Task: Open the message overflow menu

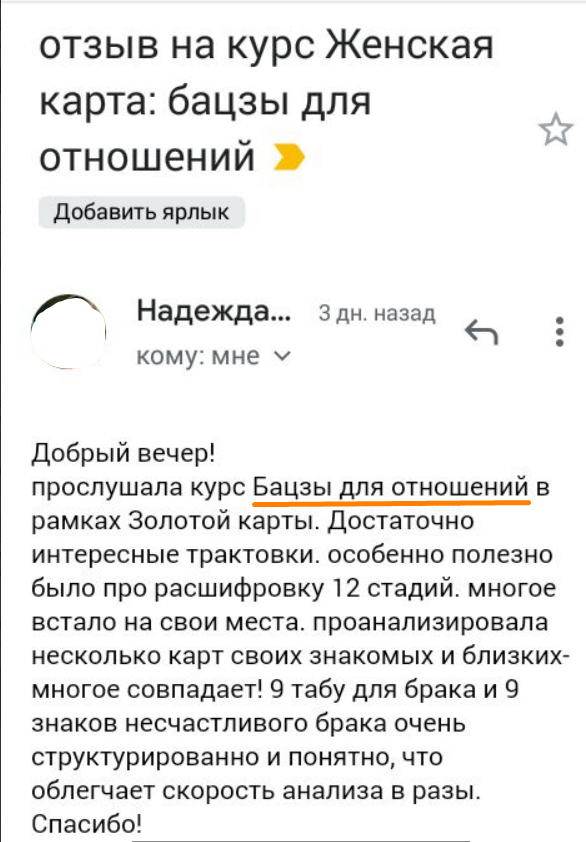Action: click(x=560, y=332)
